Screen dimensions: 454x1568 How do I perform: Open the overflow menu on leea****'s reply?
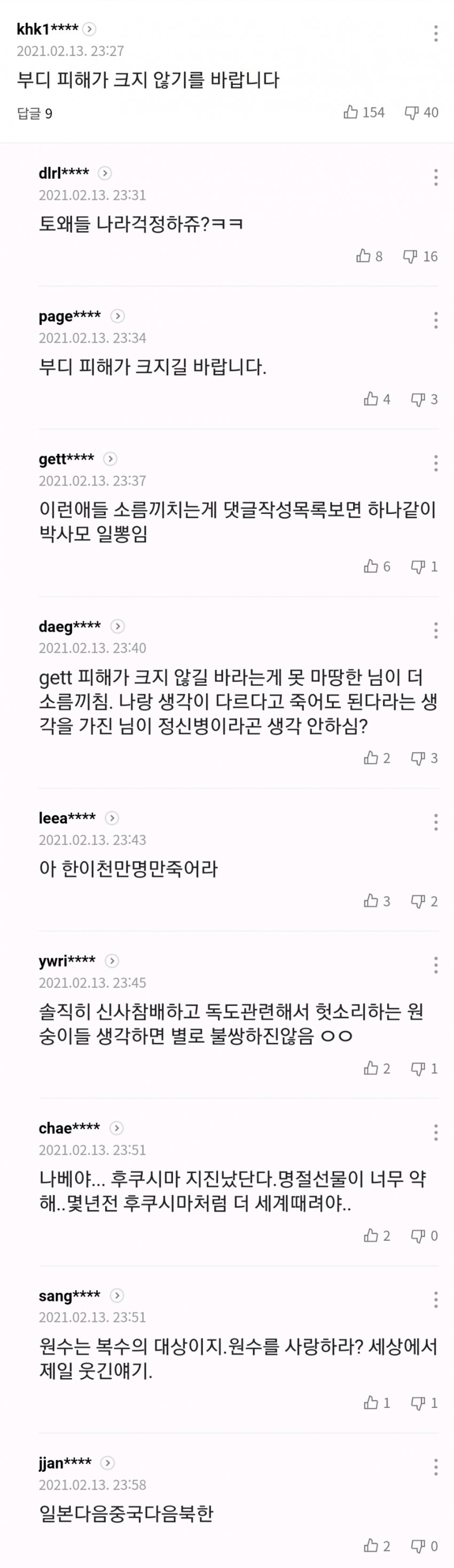click(436, 822)
